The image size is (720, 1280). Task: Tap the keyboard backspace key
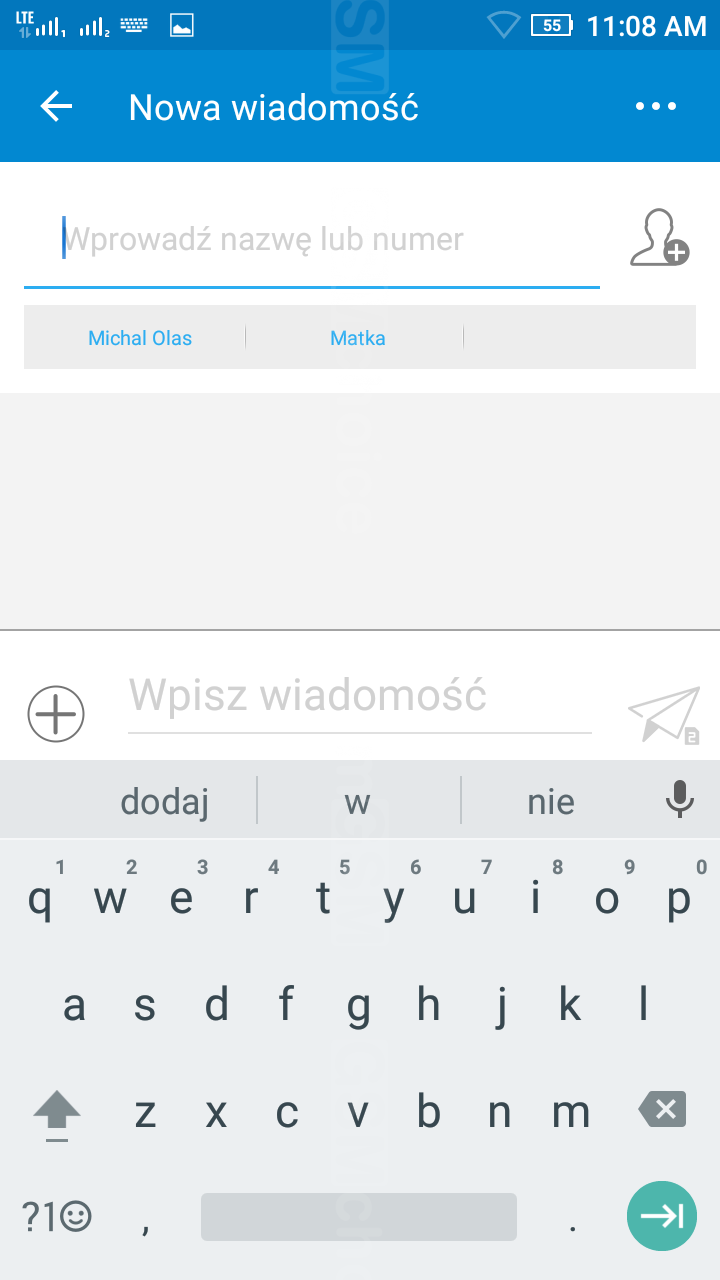[x=662, y=1110]
